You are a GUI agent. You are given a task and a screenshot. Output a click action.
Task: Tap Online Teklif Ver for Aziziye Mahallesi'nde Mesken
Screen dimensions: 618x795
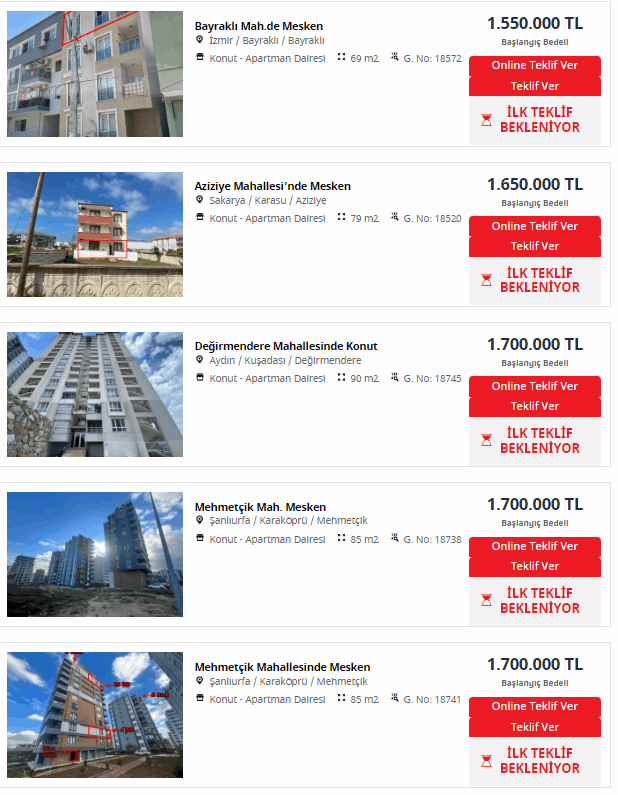pos(534,226)
